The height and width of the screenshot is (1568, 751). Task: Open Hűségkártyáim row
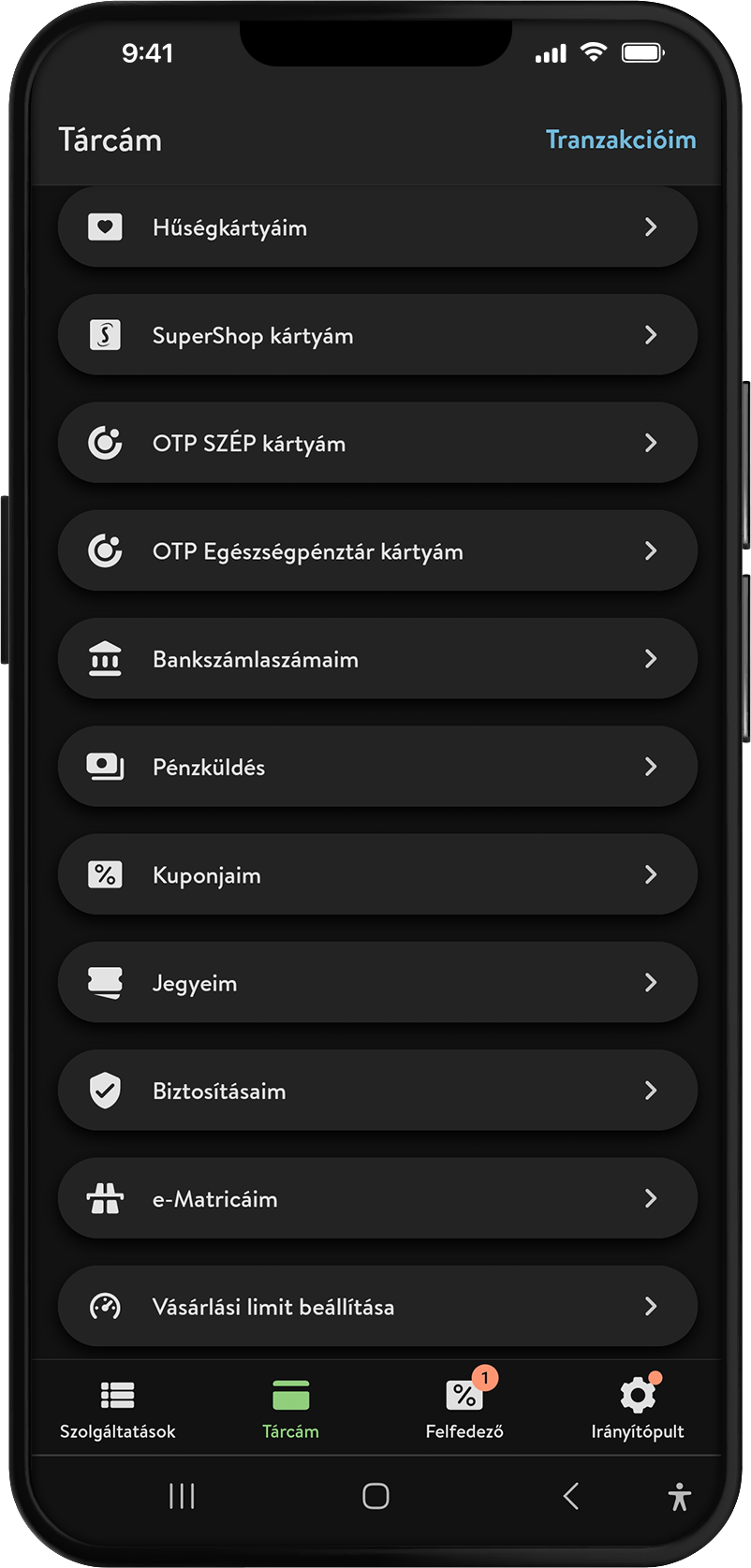point(376,227)
